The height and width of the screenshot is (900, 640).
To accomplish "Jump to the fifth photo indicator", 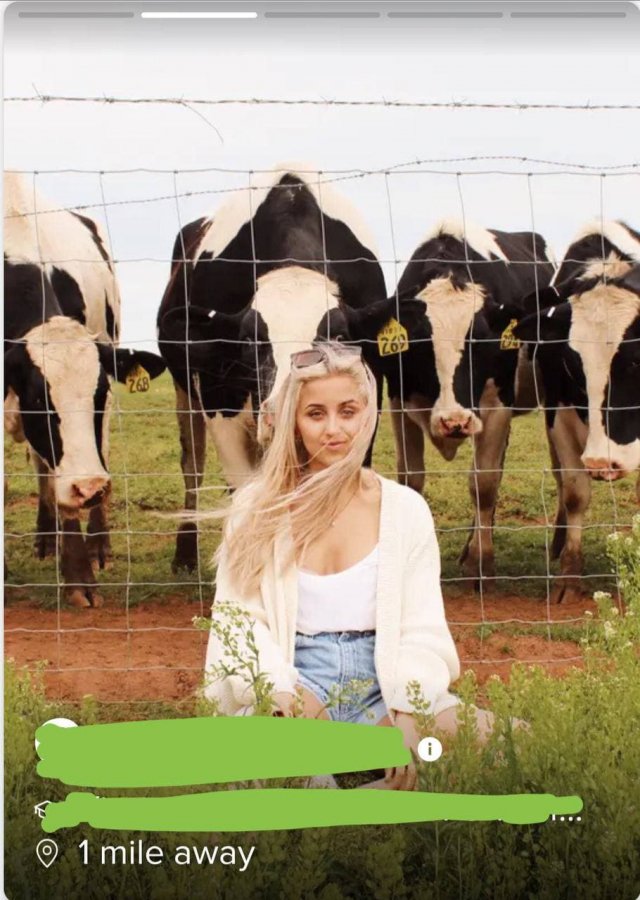I will point(568,15).
